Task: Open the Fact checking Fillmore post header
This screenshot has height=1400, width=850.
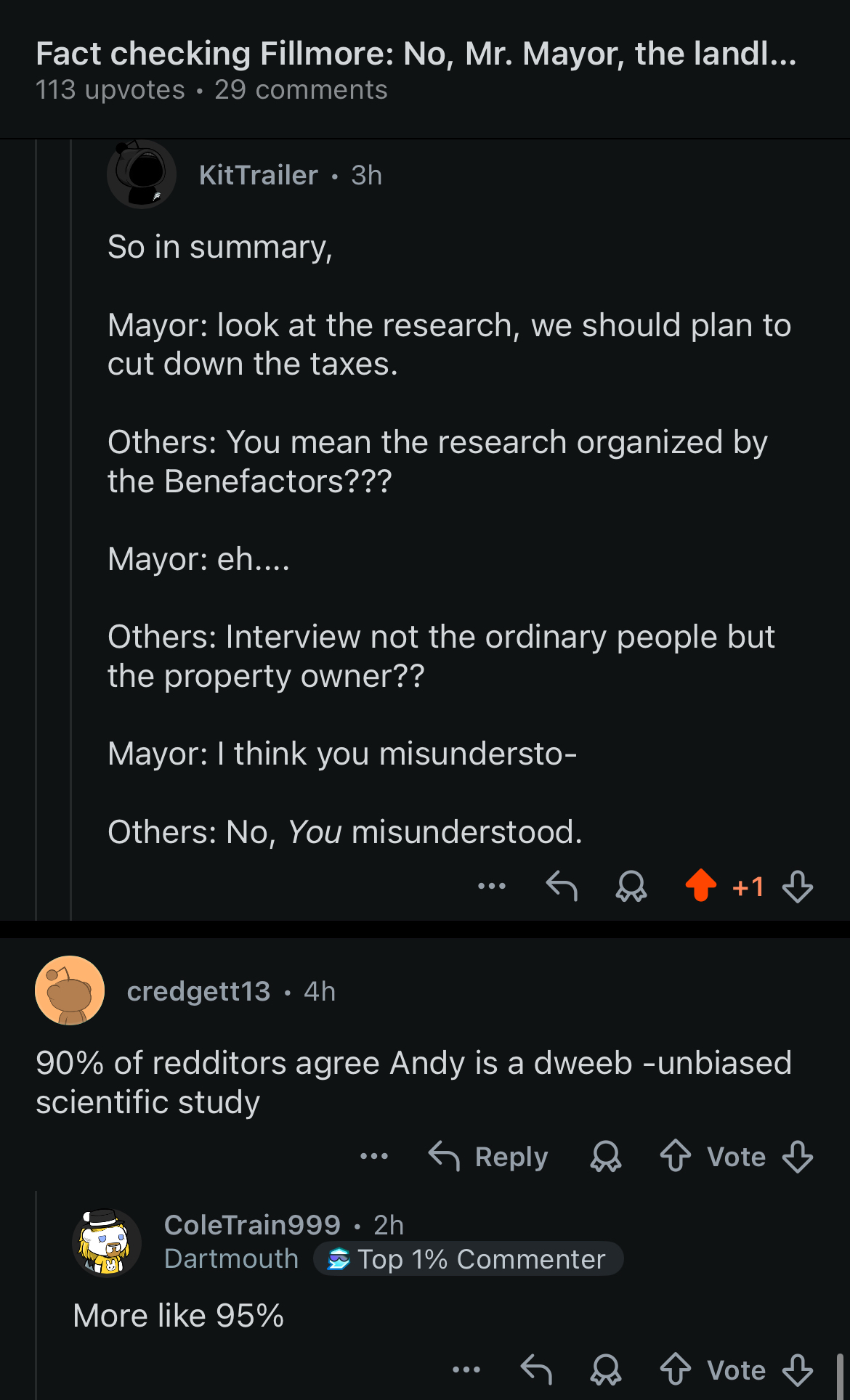Action: (x=416, y=54)
